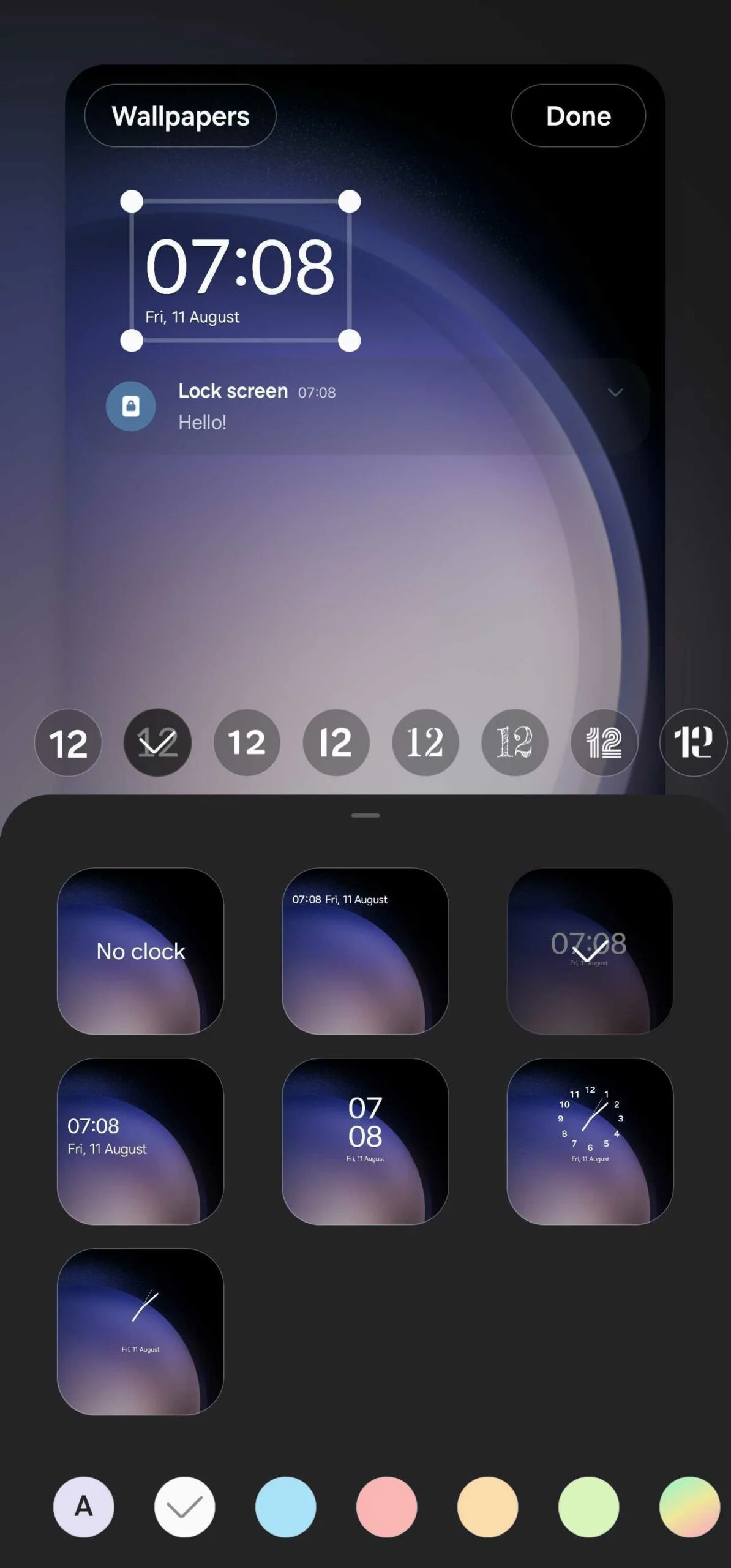Viewport: 731px width, 1568px height.
Task: Select the minimal analog clock without numbers
Action: tap(140, 1332)
